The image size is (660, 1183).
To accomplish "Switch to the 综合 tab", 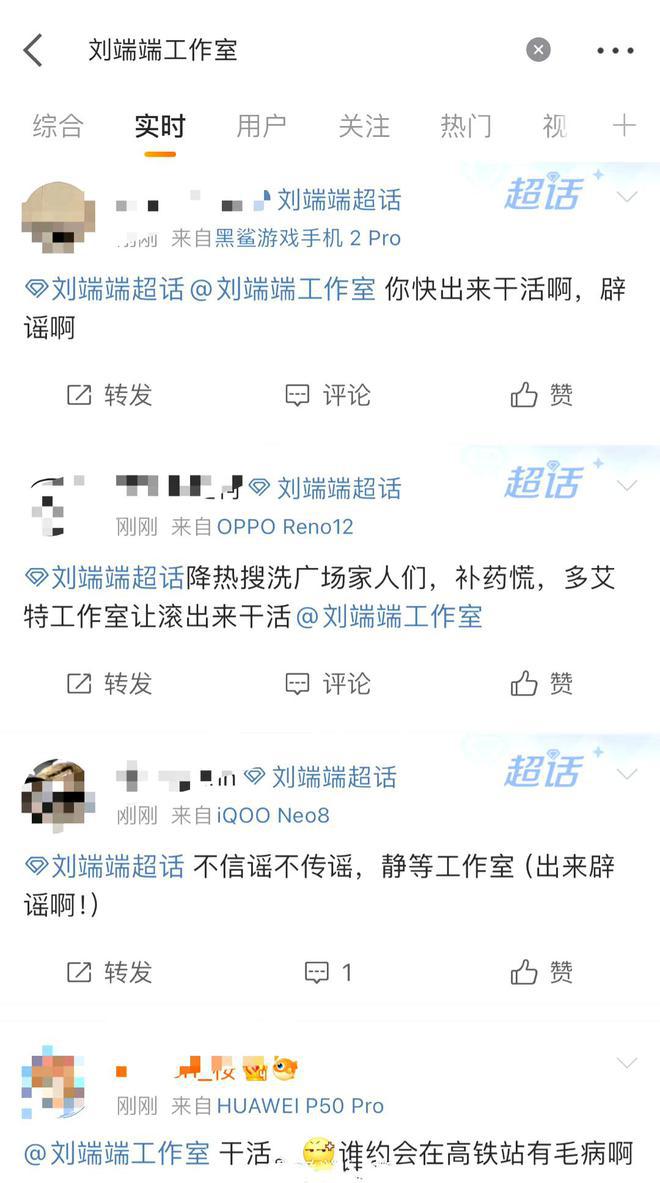I will [x=58, y=126].
